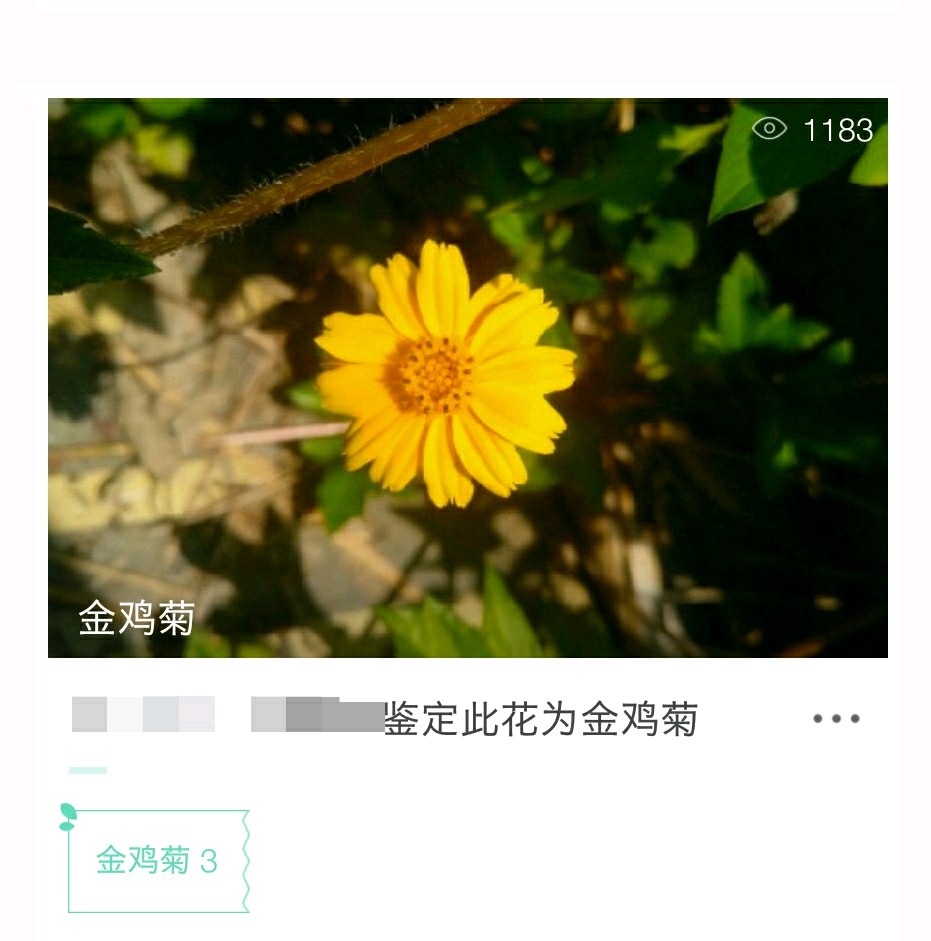Select the 金鸡菊 3 tag chip
This screenshot has width=931, height=941.
click(x=157, y=861)
